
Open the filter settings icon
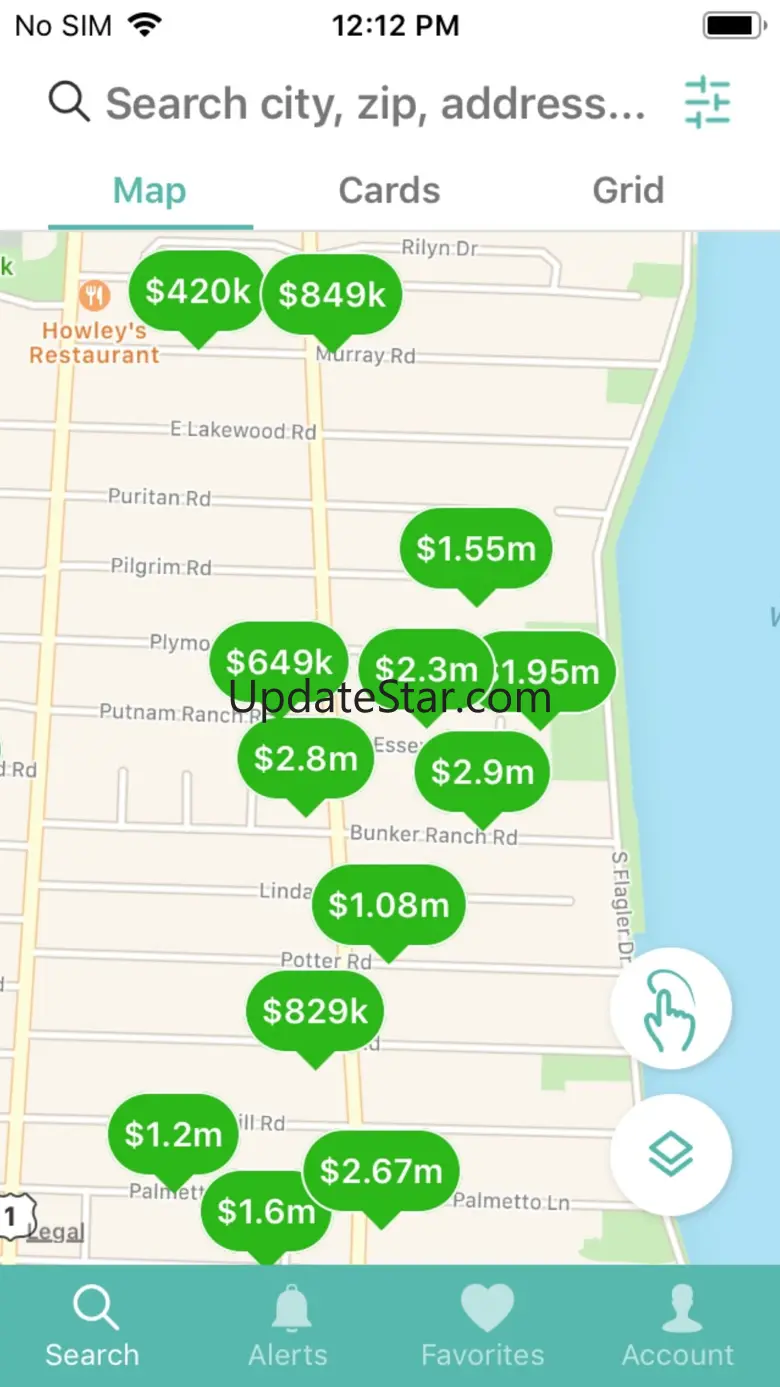pyautogui.click(x=708, y=102)
